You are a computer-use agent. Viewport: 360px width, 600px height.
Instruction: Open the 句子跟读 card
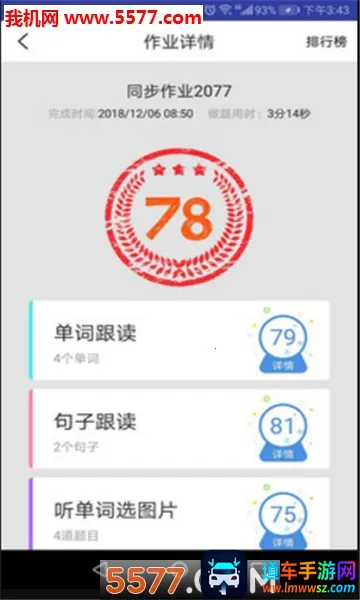click(x=179, y=429)
